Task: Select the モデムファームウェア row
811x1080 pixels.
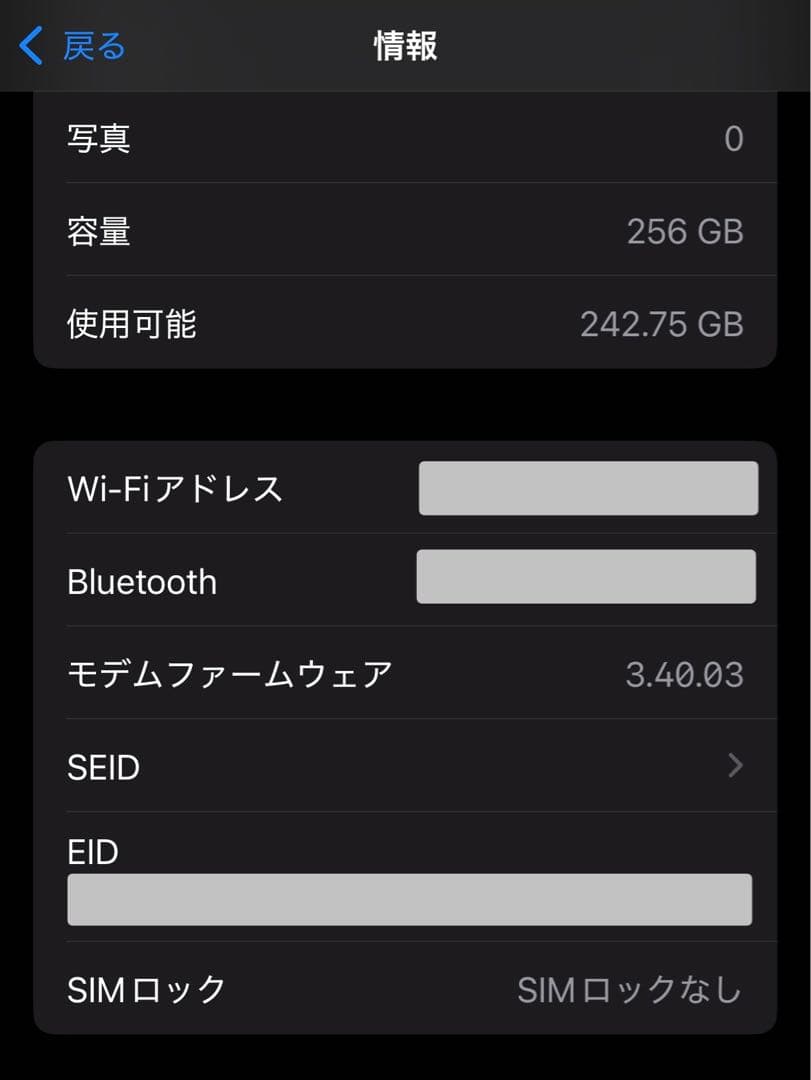Action: tap(400, 673)
